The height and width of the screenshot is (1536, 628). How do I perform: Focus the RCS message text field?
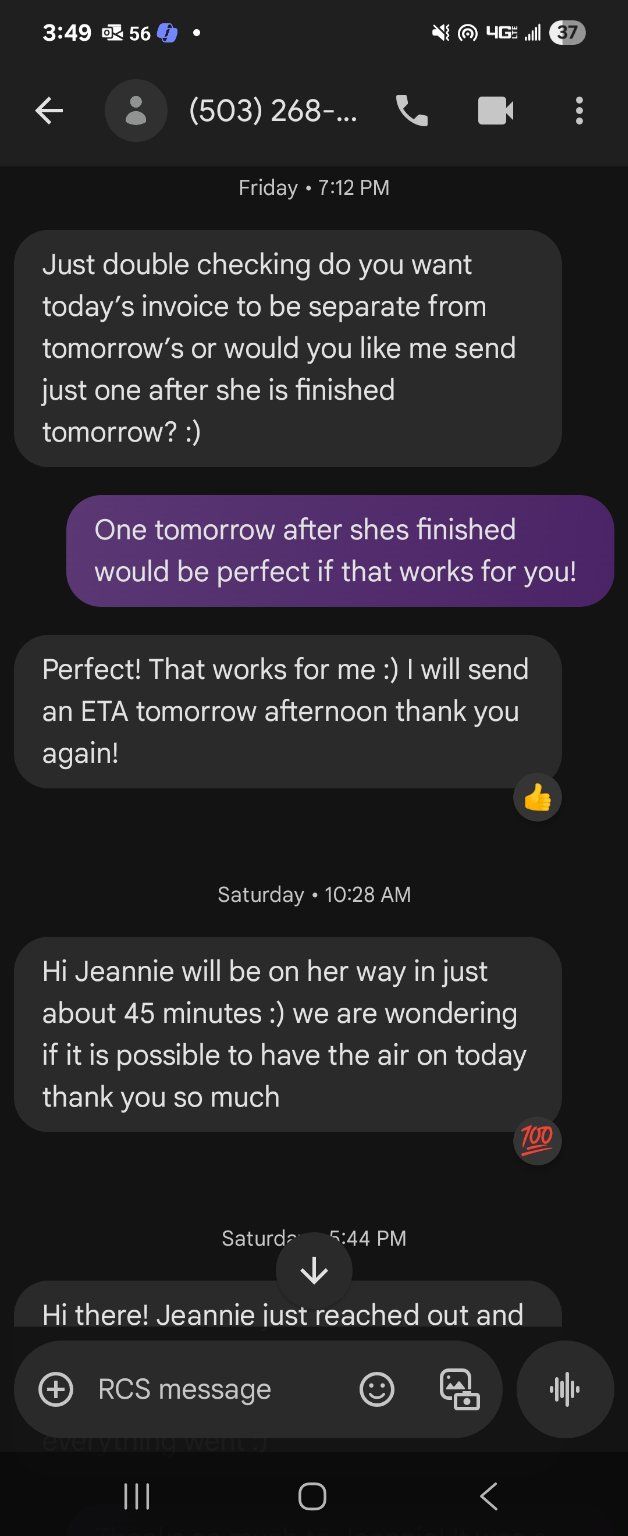[200, 1389]
